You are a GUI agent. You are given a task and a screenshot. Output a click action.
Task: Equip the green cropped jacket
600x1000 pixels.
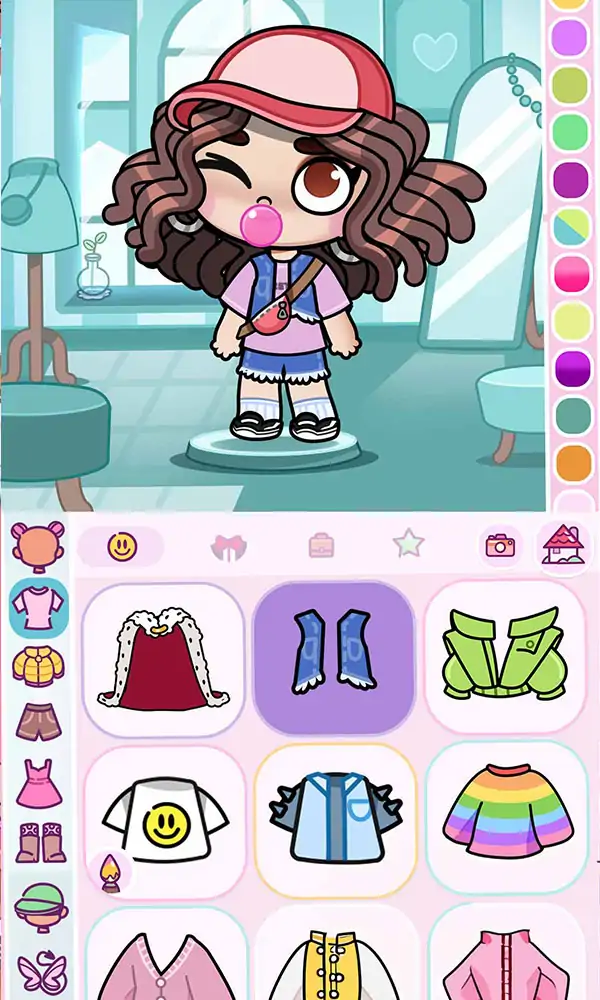click(504, 658)
